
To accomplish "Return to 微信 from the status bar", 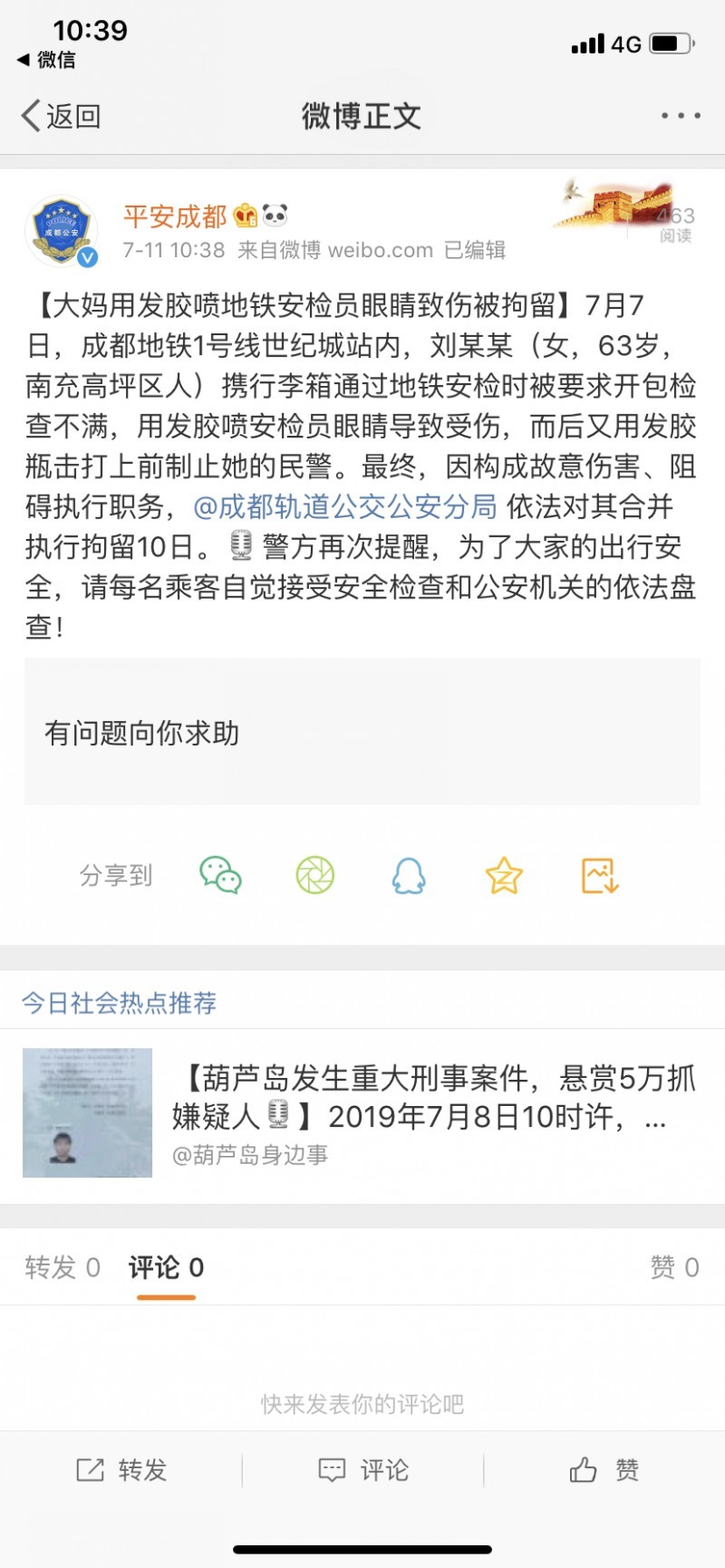I will pyautogui.click(x=47, y=60).
